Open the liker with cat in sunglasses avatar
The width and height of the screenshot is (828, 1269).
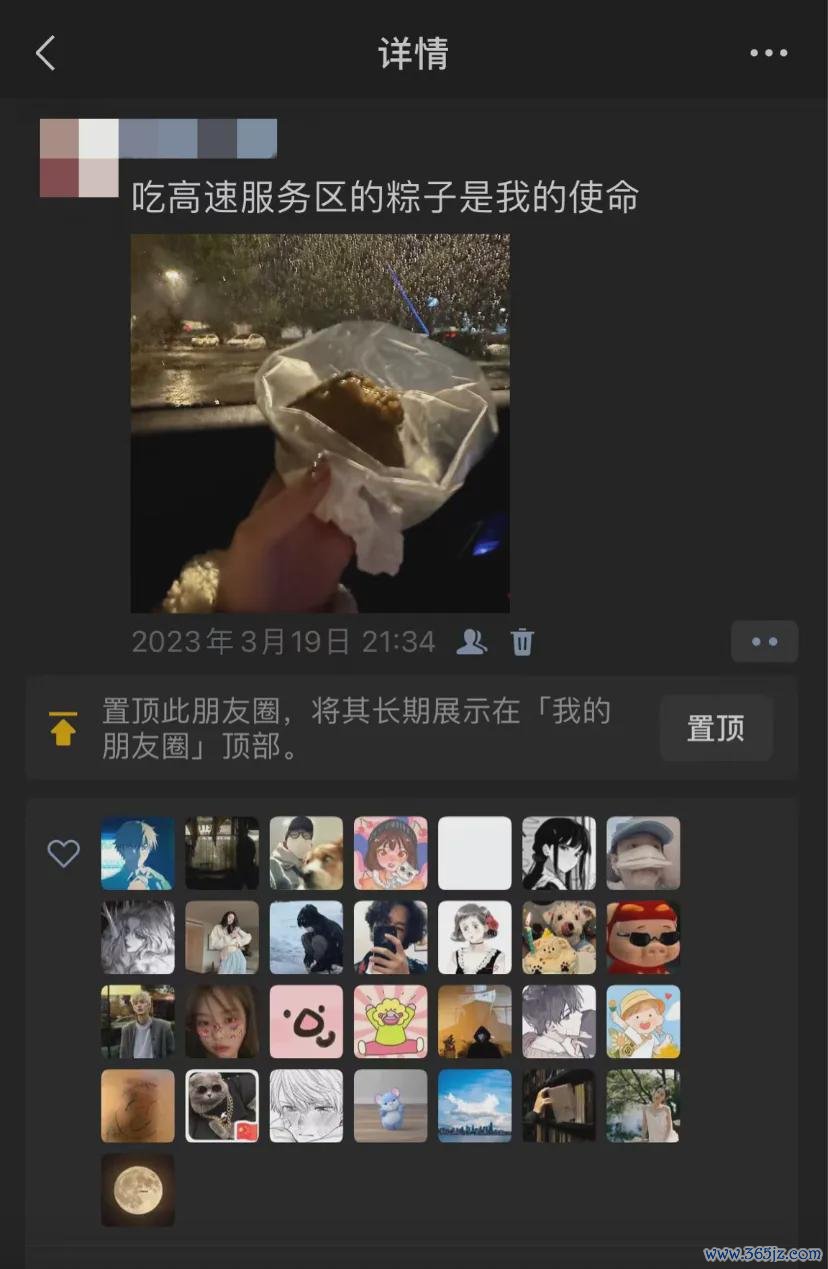point(222,1105)
